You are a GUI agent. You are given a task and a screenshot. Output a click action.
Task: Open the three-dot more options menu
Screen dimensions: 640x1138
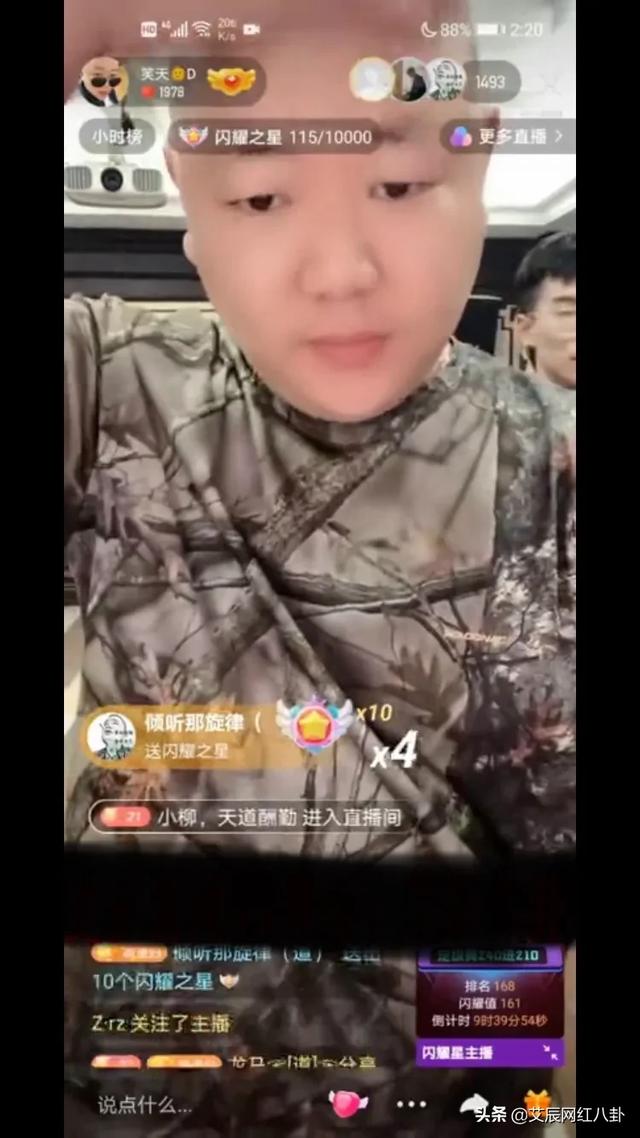(x=411, y=1104)
